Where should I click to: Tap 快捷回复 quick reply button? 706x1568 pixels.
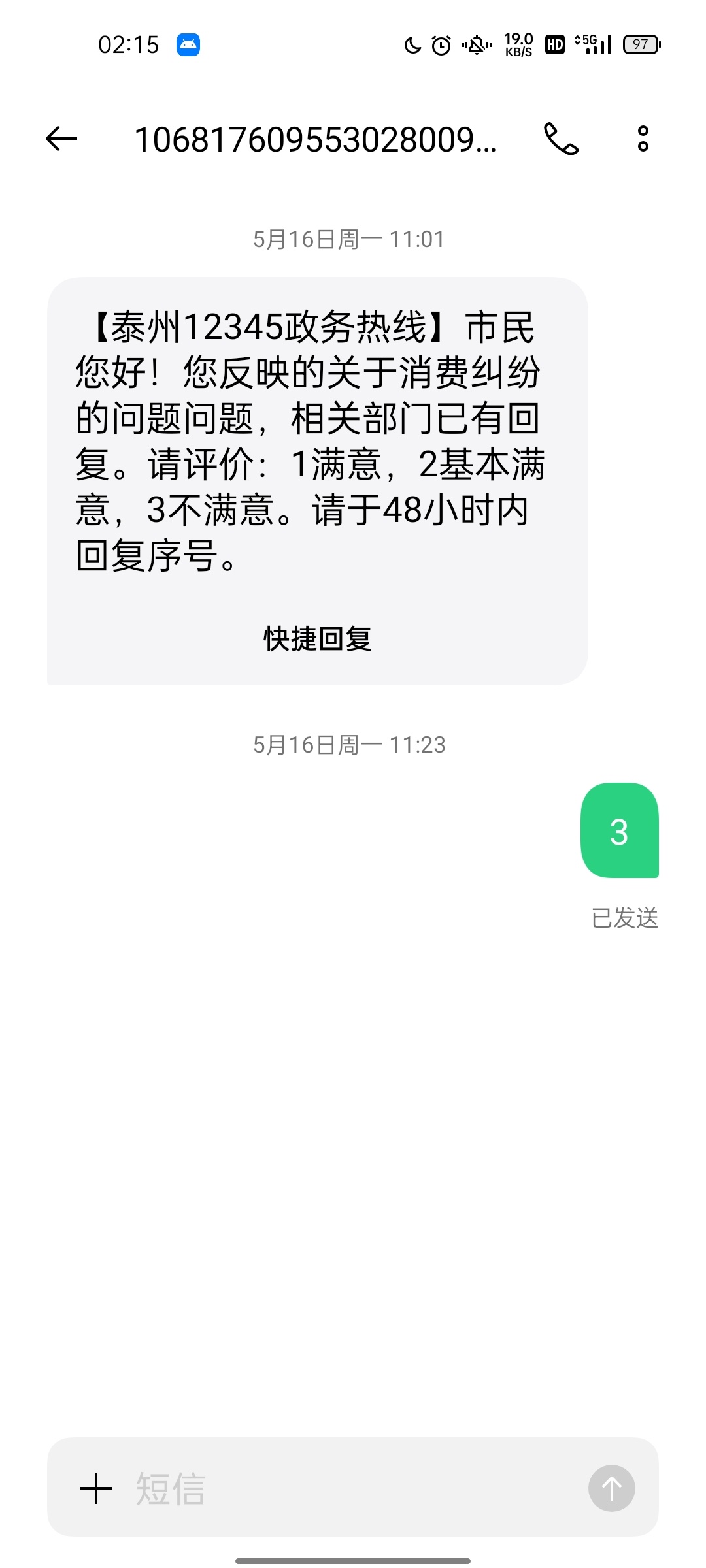(x=318, y=639)
